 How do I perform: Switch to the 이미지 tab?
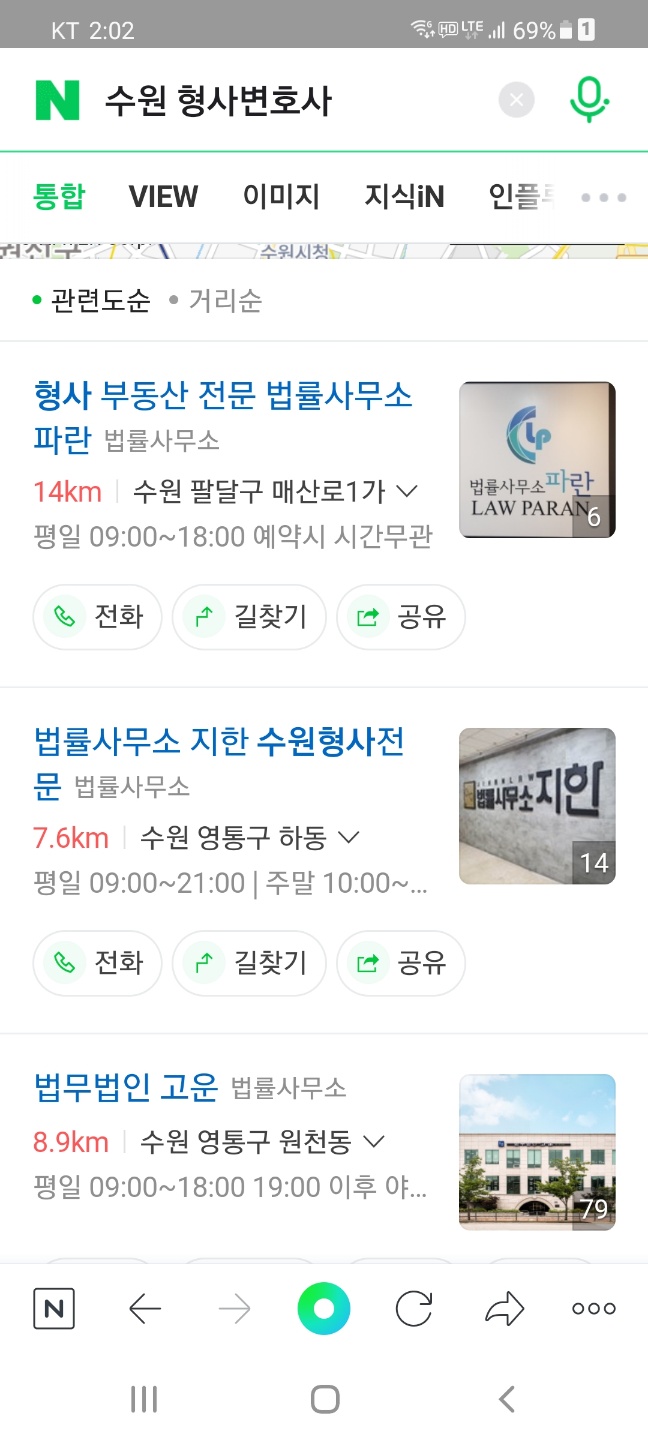[x=281, y=197]
